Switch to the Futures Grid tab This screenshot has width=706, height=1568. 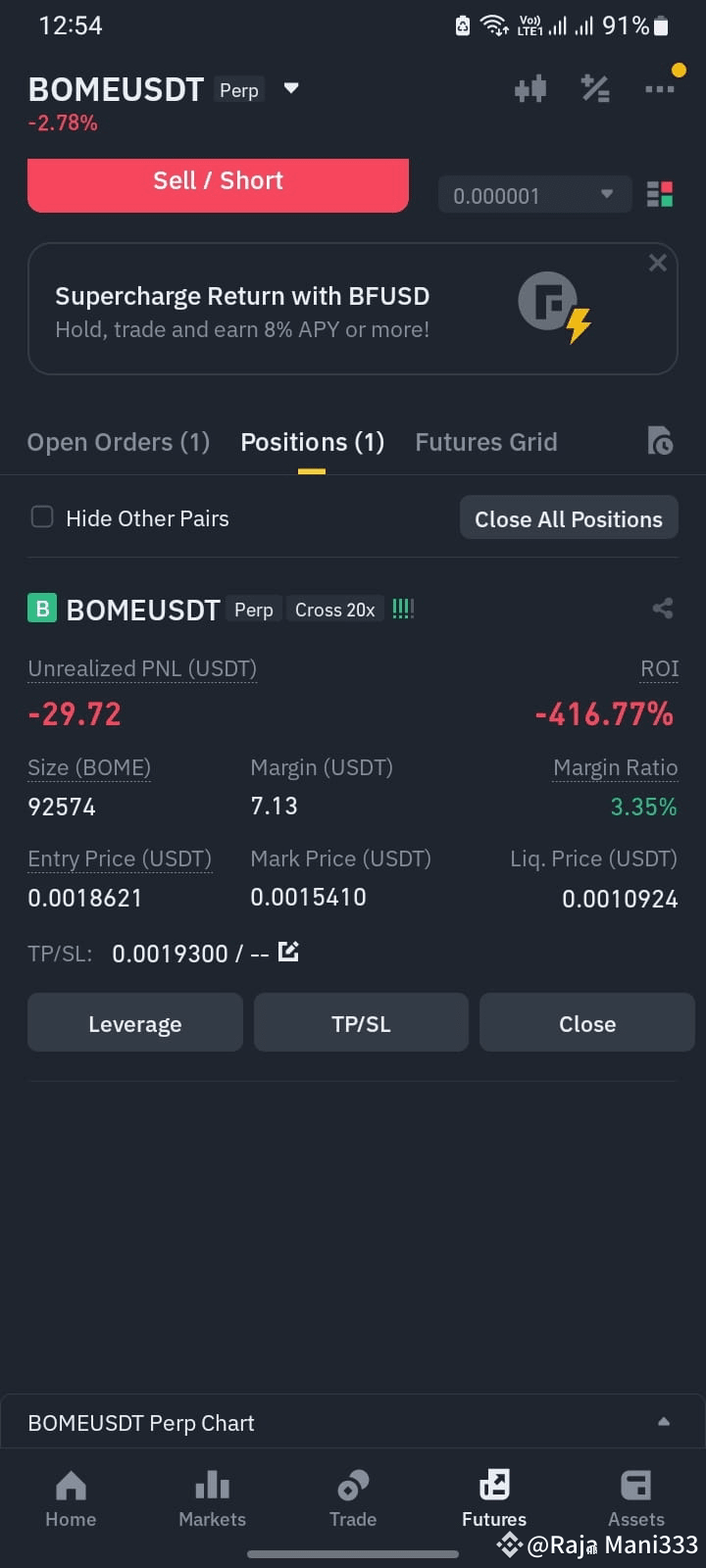[486, 442]
